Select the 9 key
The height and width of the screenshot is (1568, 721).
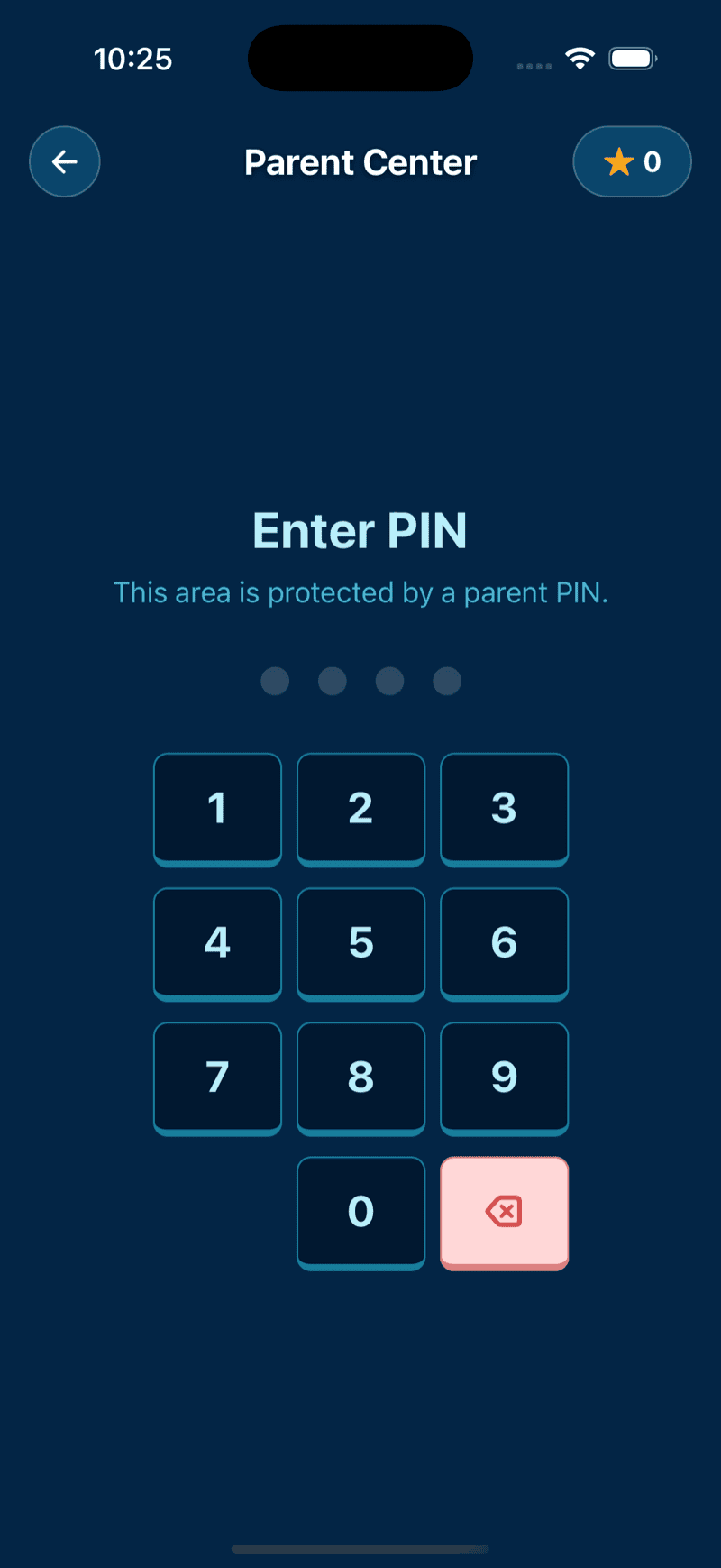504,1077
